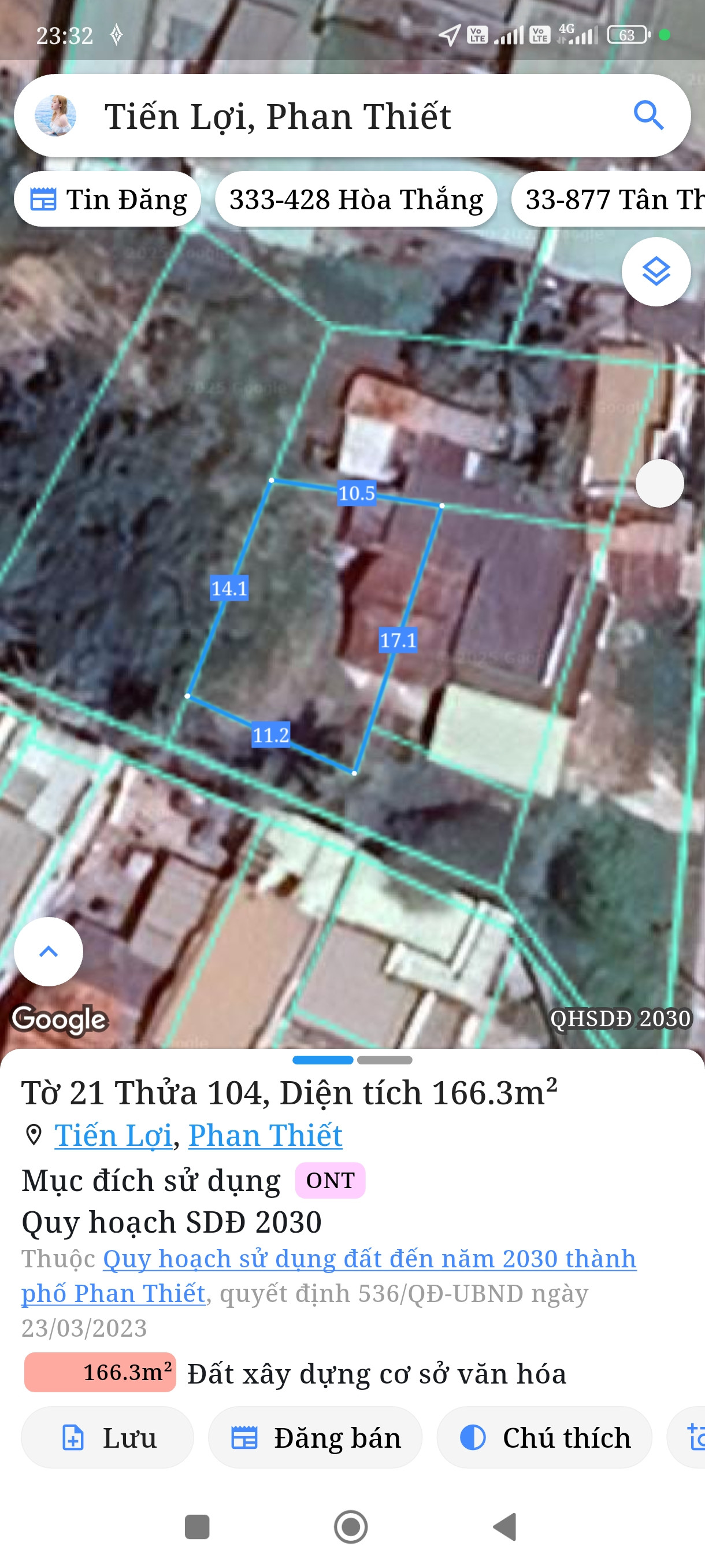Tap the round white button on the map
This screenshot has width=705, height=1568.
pyautogui.click(x=659, y=483)
